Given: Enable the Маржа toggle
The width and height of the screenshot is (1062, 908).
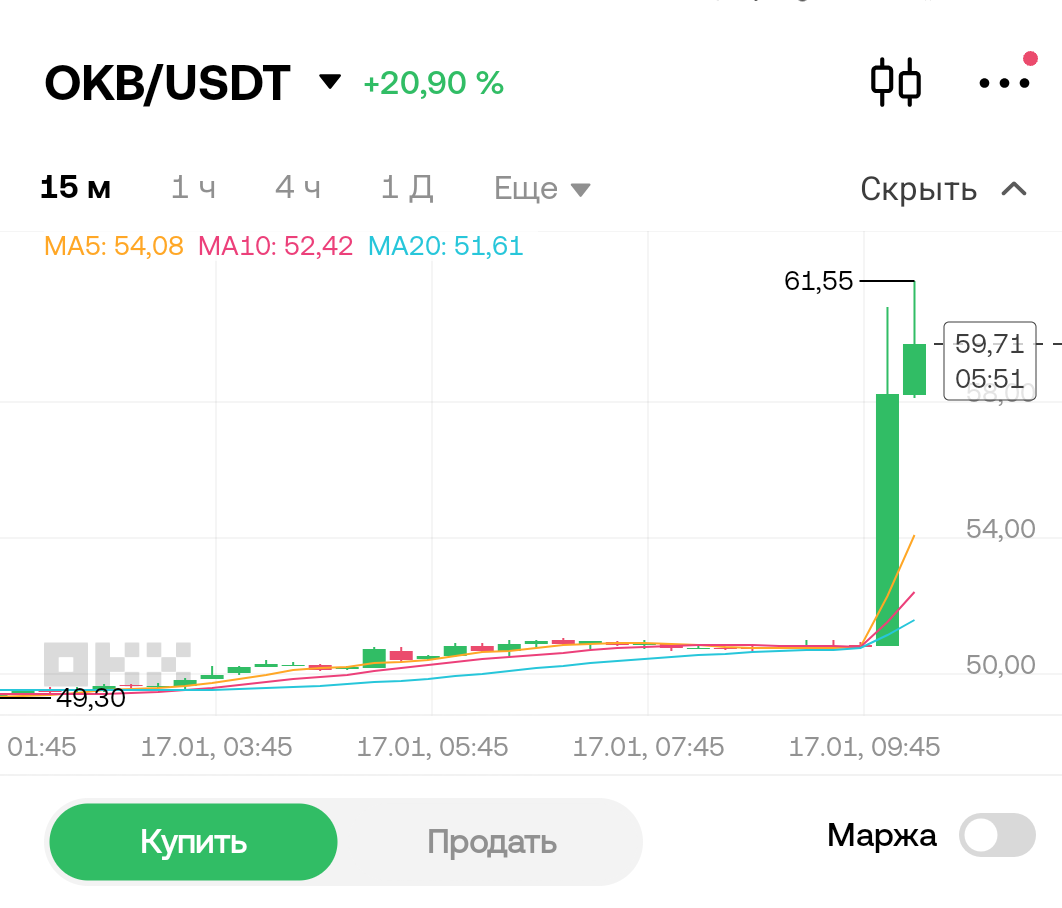Looking at the screenshot, I should coord(996,835).
